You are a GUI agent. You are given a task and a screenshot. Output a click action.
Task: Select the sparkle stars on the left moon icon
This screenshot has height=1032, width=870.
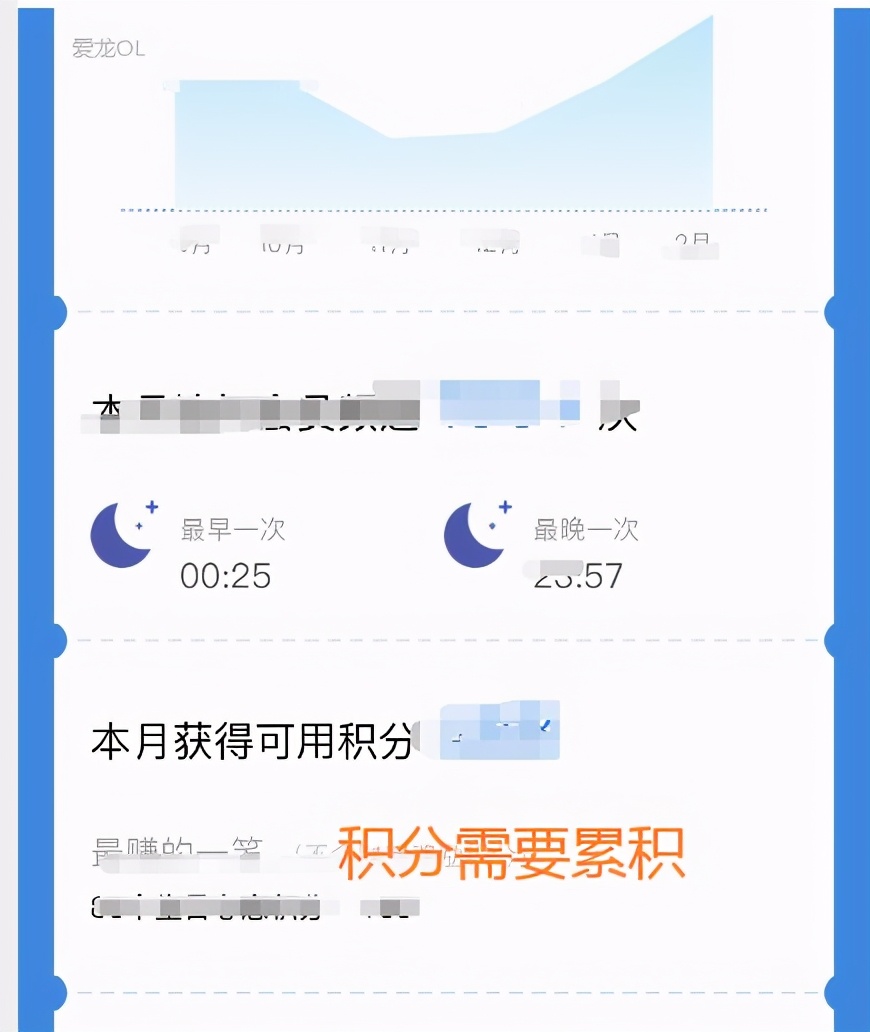point(148,512)
